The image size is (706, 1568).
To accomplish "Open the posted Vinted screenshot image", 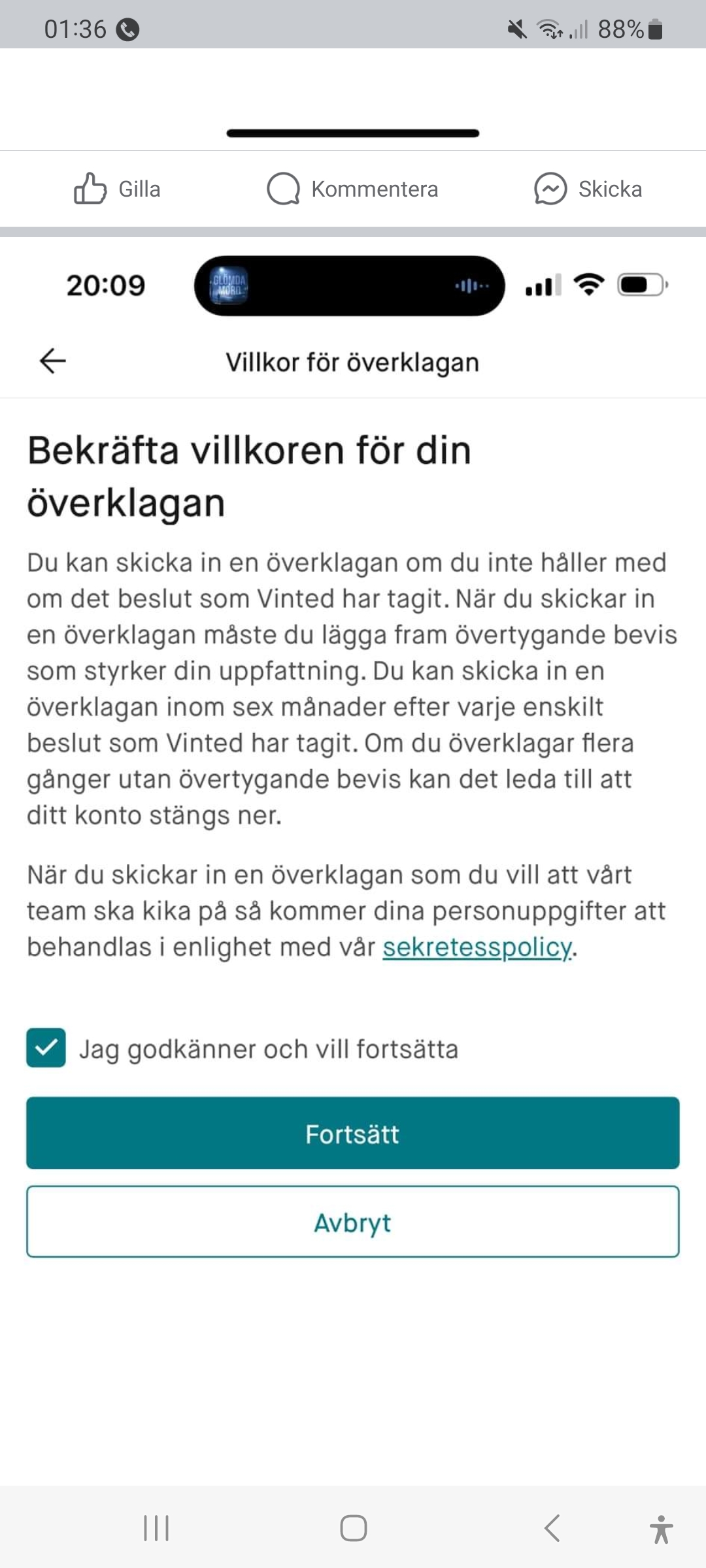I will pos(353,784).
